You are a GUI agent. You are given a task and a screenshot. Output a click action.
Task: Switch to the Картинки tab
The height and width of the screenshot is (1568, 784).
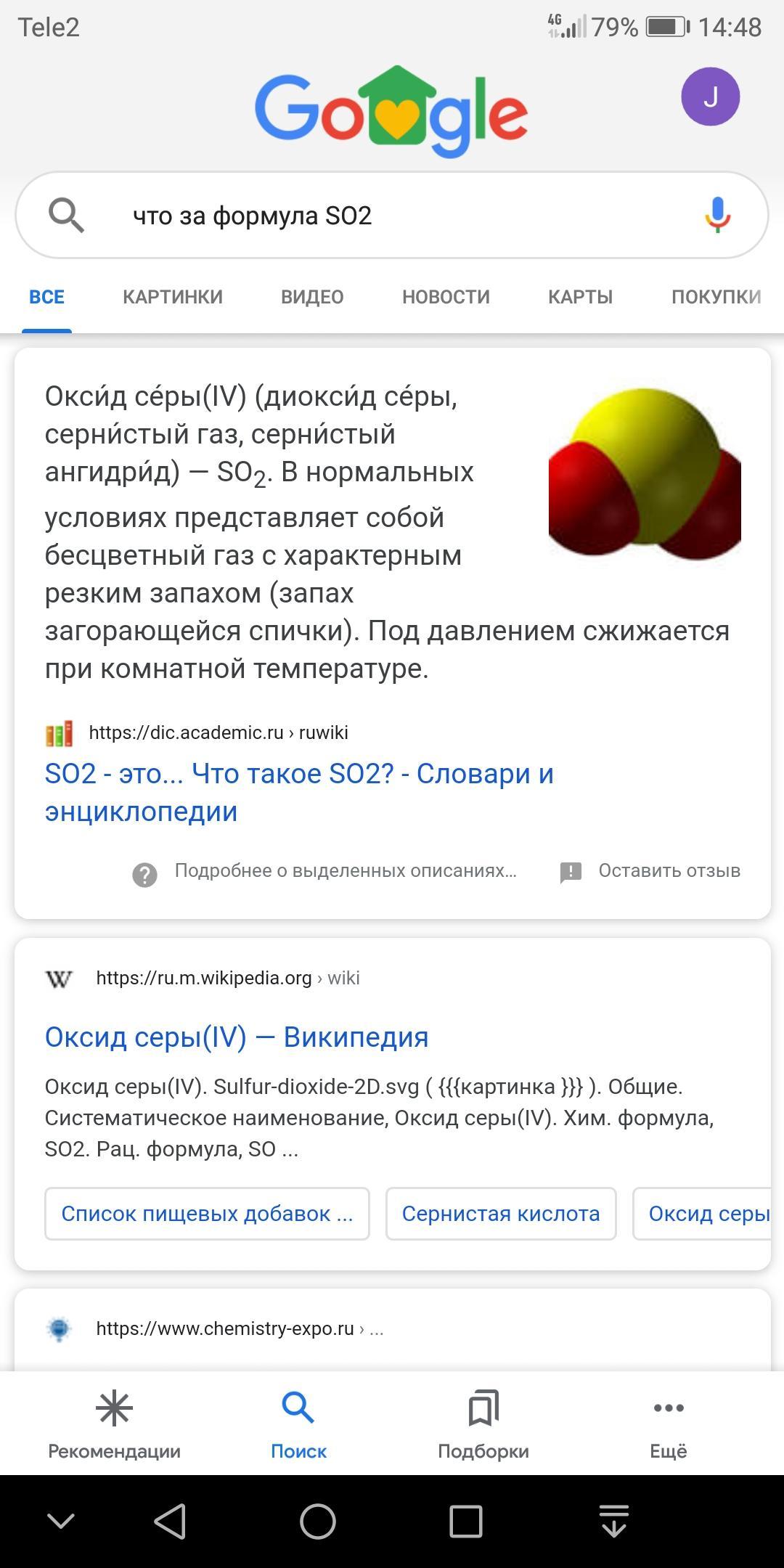[x=173, y=297]
